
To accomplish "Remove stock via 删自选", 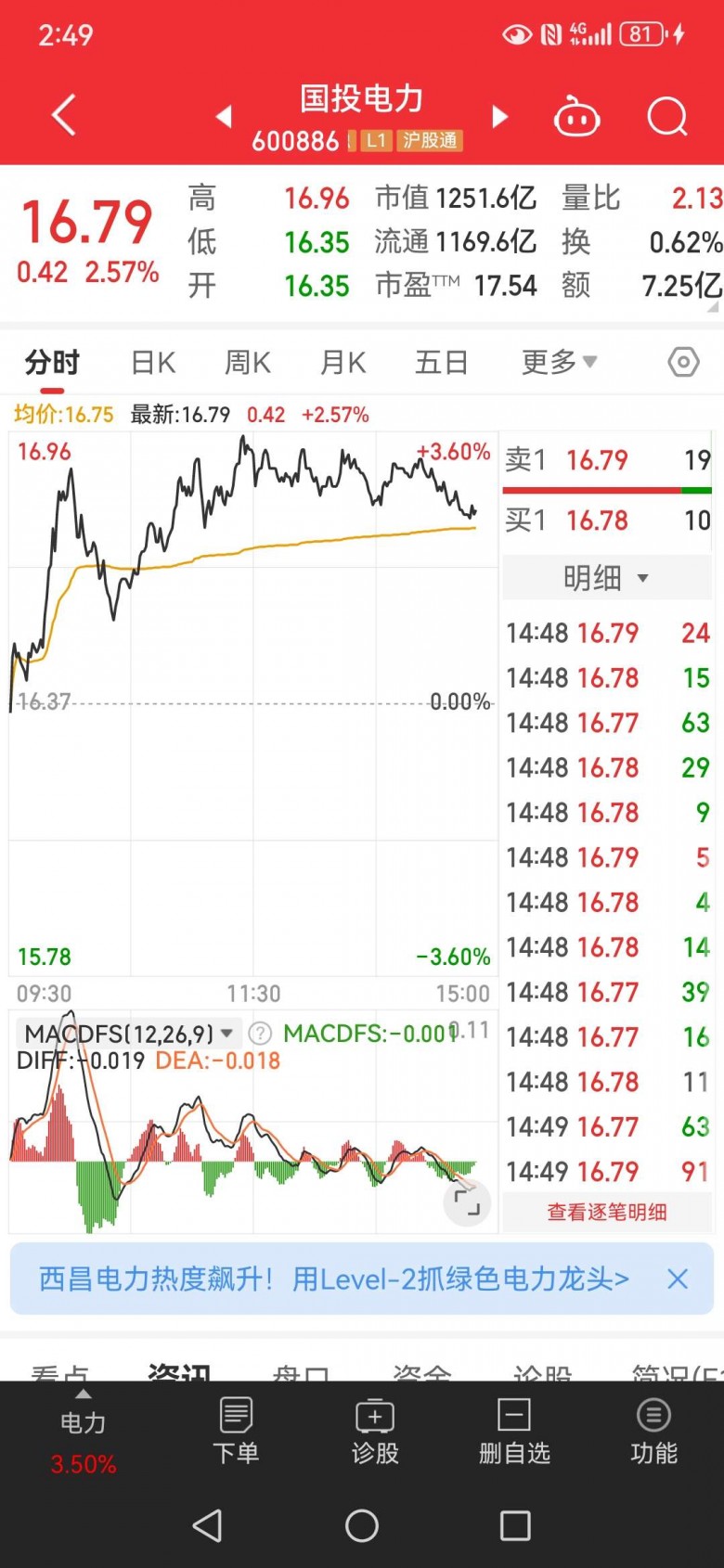I will point(514,1432).
